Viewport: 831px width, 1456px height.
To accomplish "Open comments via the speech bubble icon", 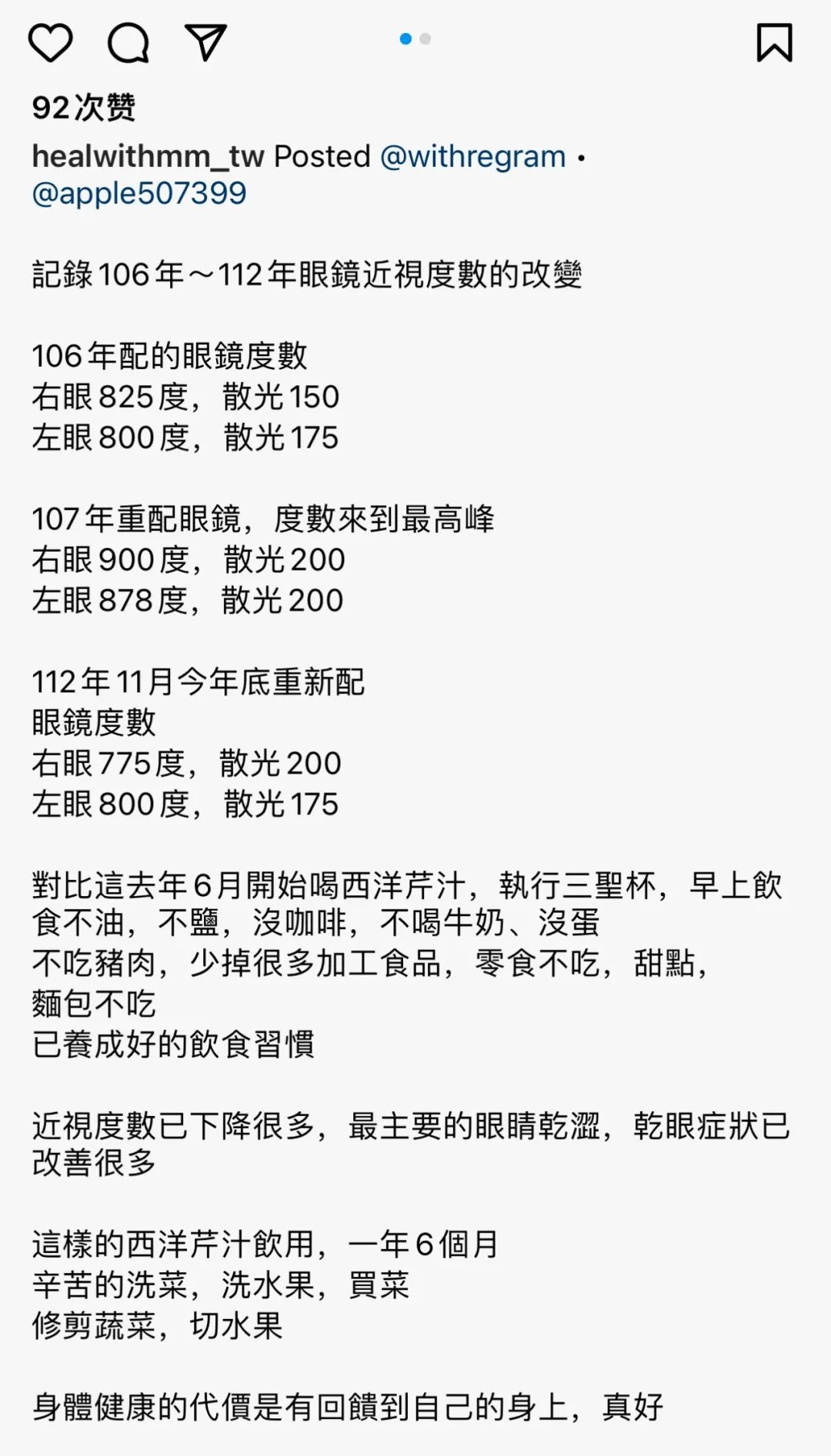I will (x=128, y=42).
